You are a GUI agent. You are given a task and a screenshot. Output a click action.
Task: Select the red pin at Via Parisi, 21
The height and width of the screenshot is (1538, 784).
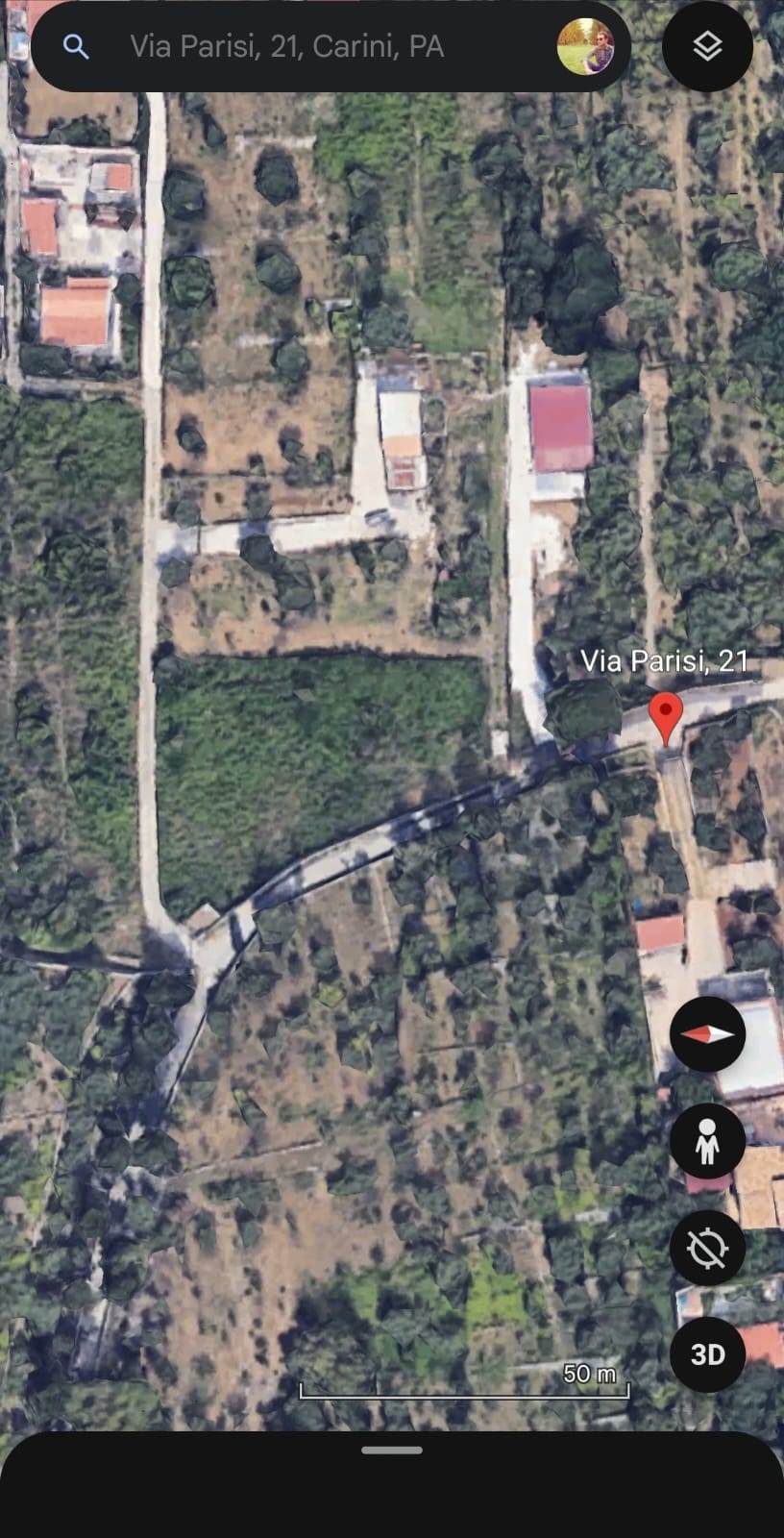[x=665, y=718]
